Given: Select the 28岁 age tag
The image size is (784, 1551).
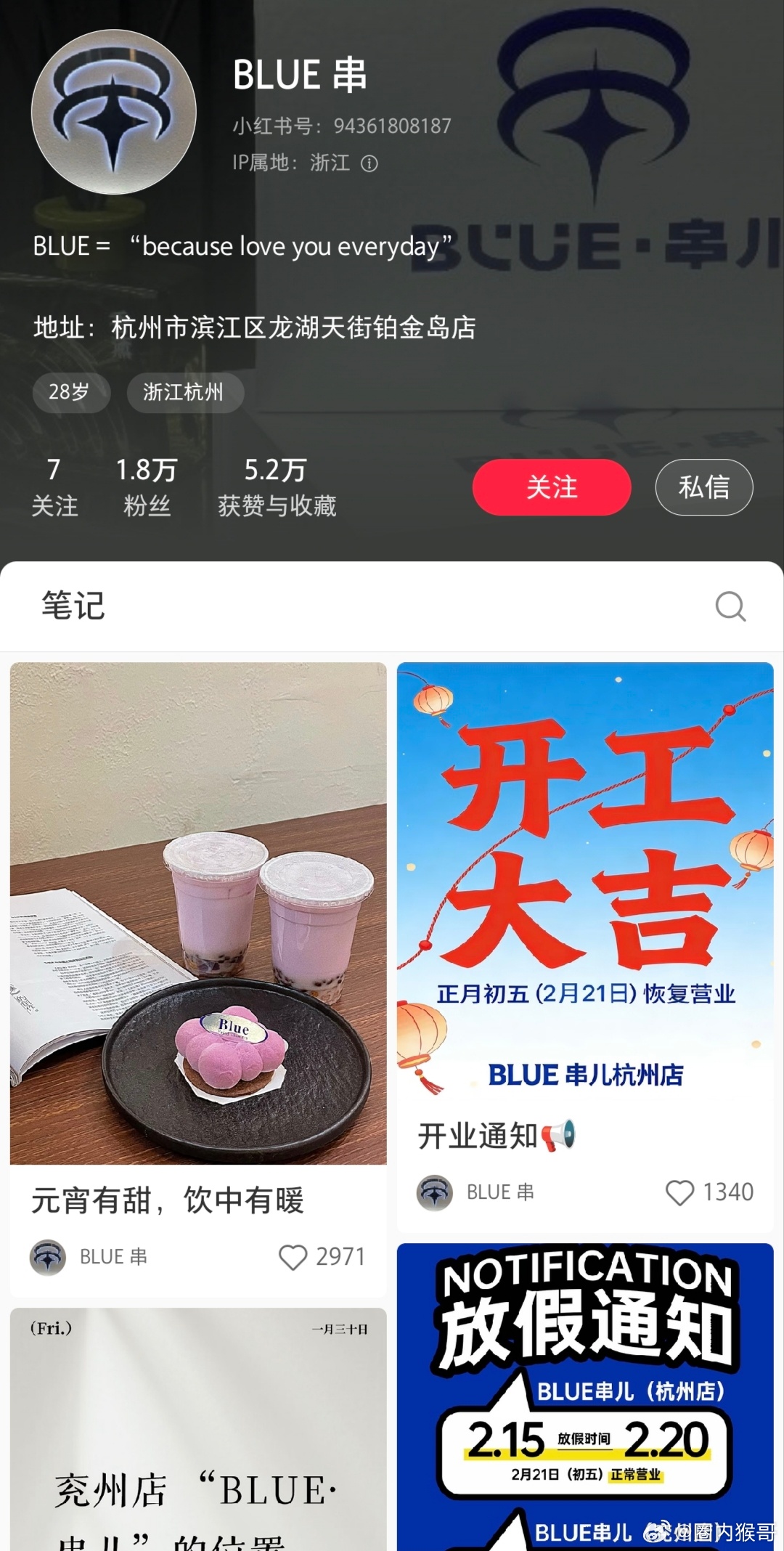Looking at the screenshot, I should [70, 393].
